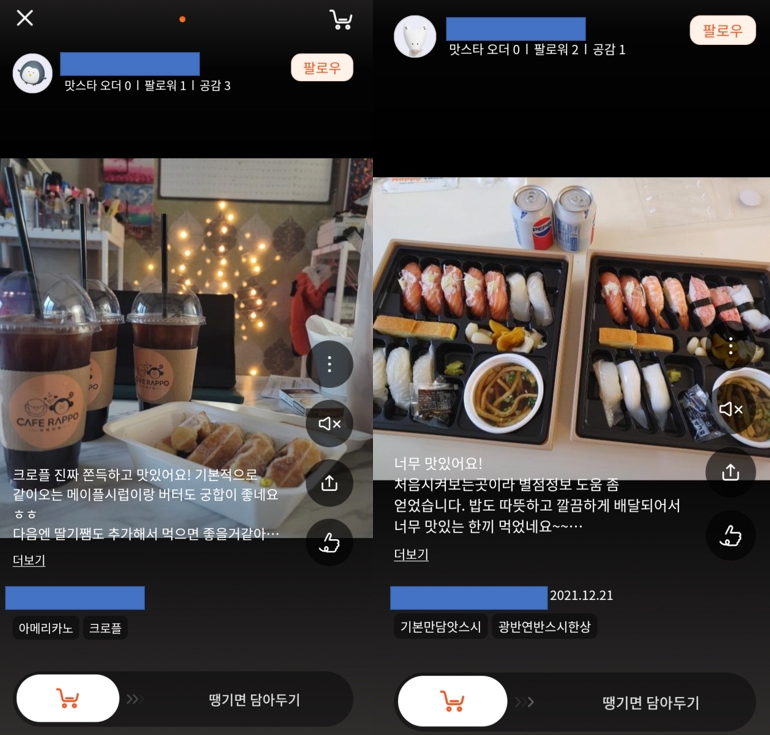770x735 pixels.
Task: Unmute sound on the sushi review
Action: pos(730,409)
